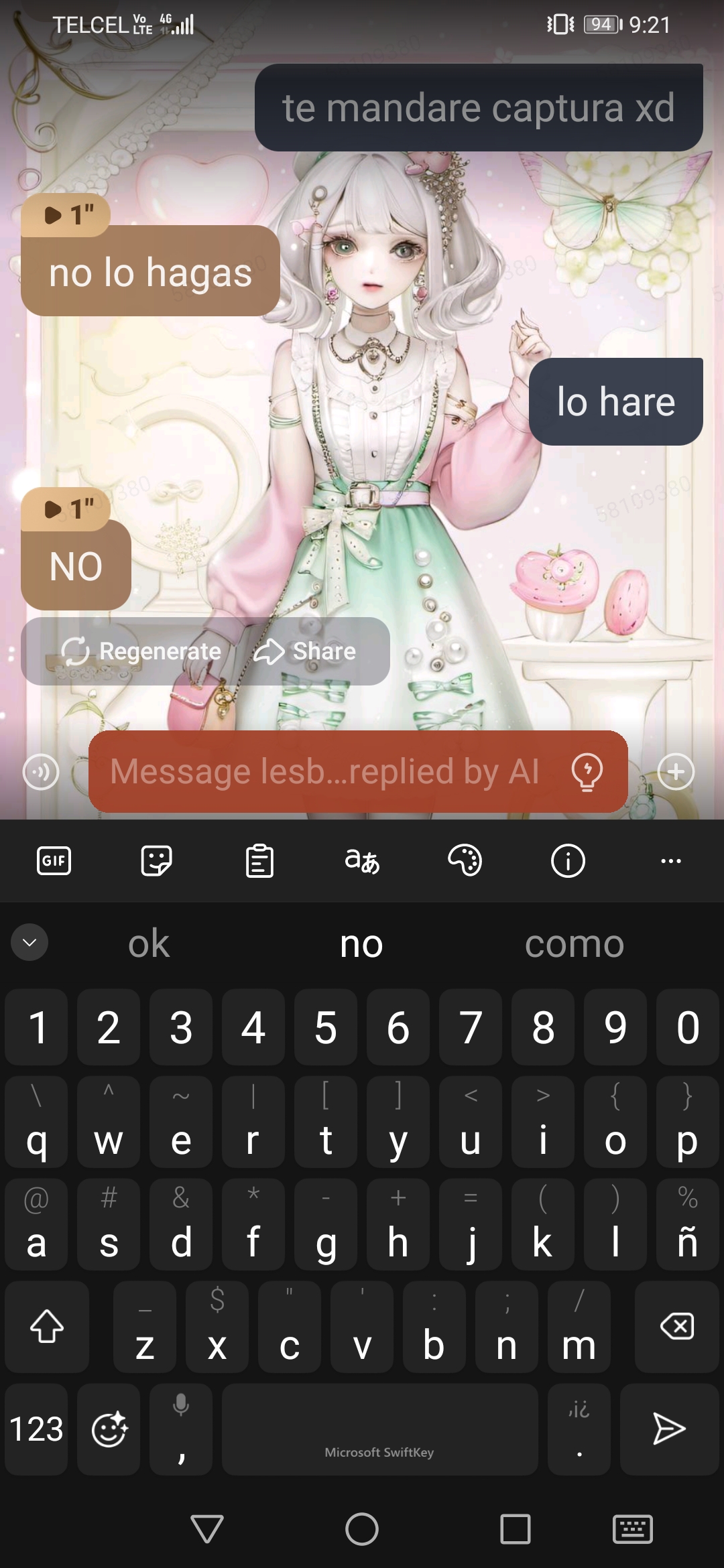Tap the keyboard send arrow
This screenshot has width=724, height=1568.
tap(669, 1429)
